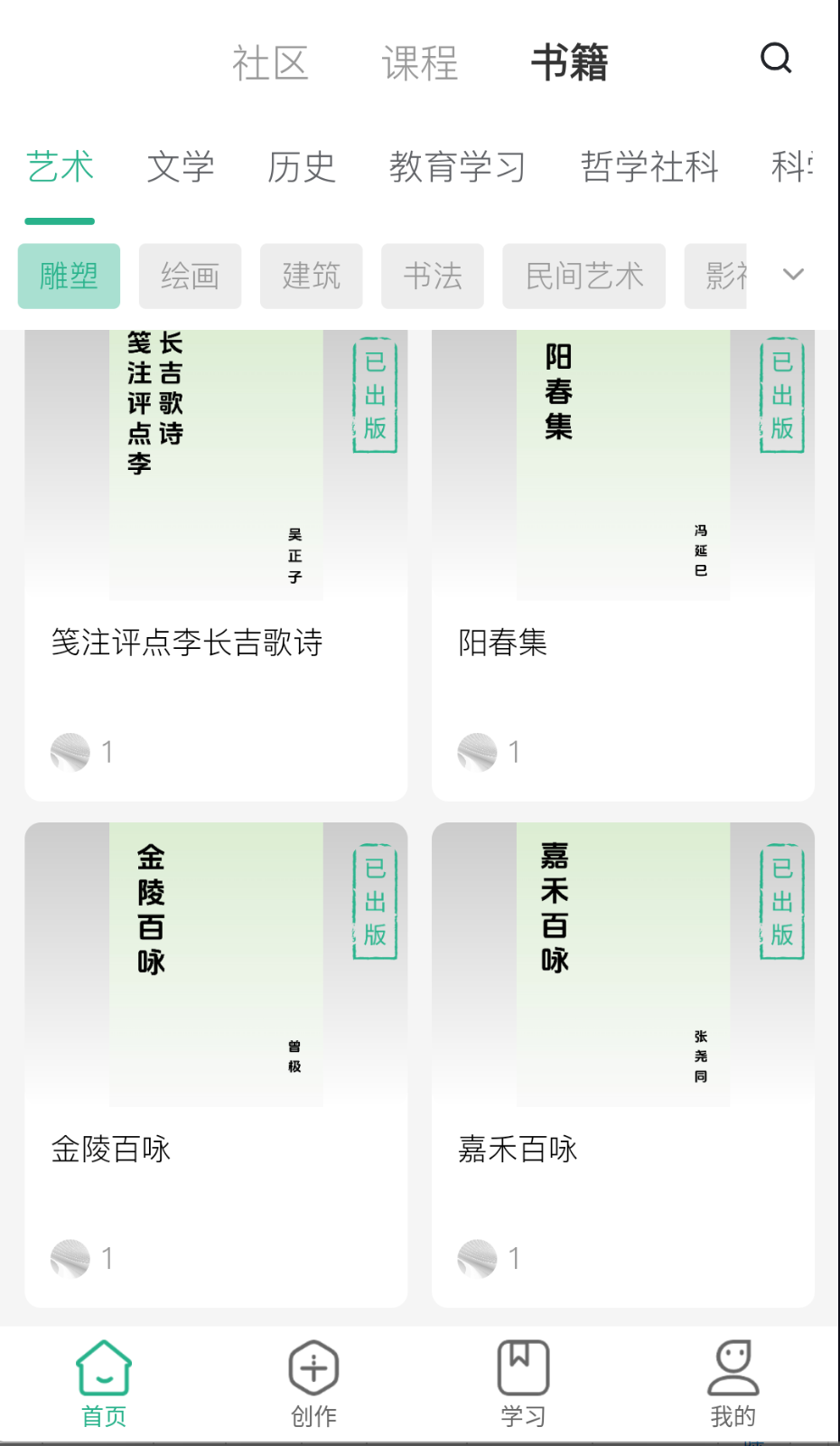
Task: Enable the 绘画 filter chip
Action: tap(190, 277)
